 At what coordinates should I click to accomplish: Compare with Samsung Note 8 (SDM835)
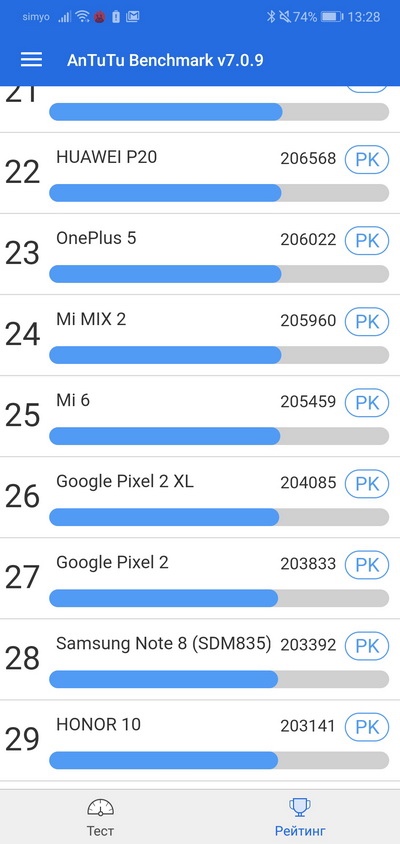tap(367, 645)
